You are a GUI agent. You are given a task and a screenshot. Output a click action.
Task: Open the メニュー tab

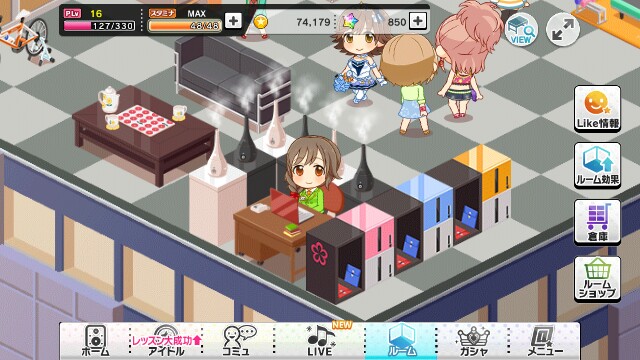pyautogui.click(x=544, y=341)
